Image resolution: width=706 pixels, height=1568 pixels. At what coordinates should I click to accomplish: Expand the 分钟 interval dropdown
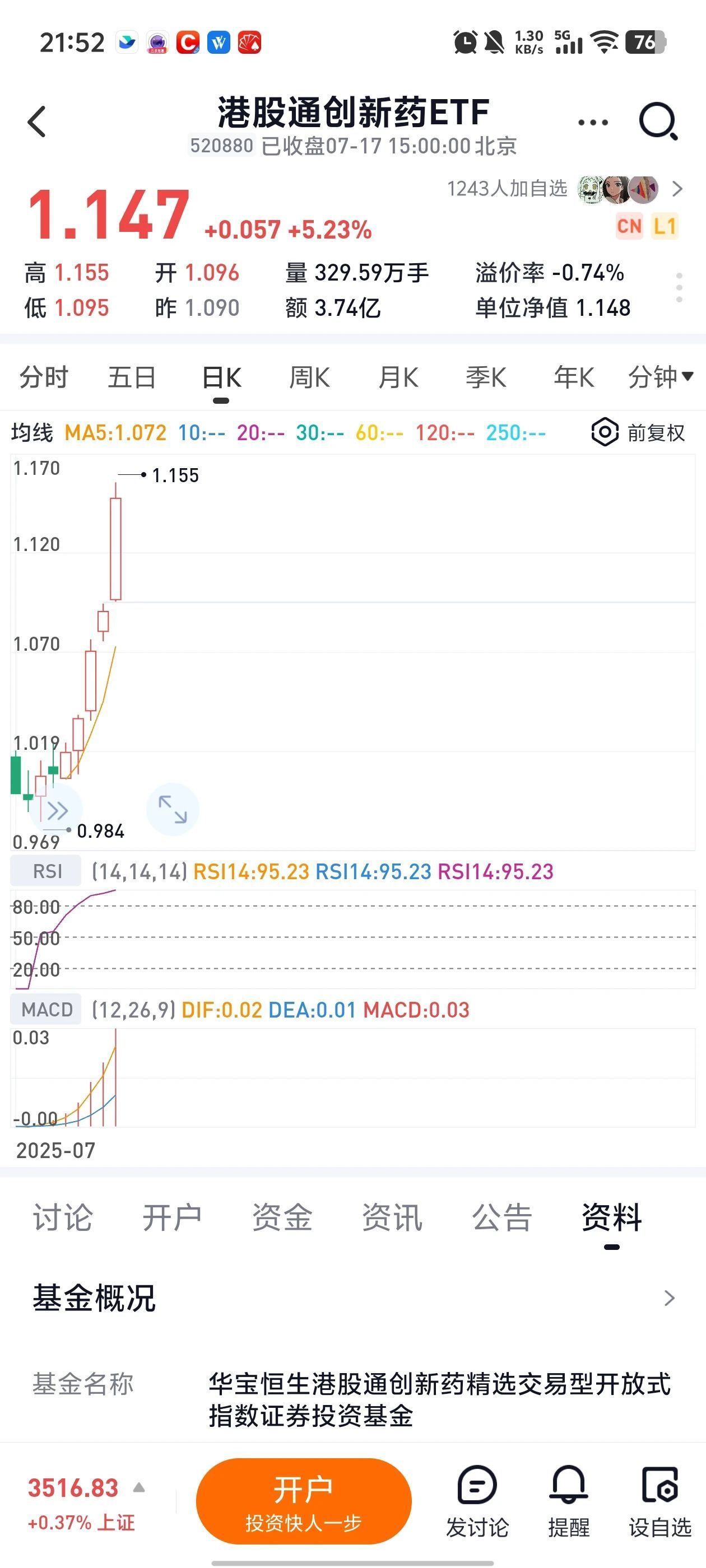(660, 377)
